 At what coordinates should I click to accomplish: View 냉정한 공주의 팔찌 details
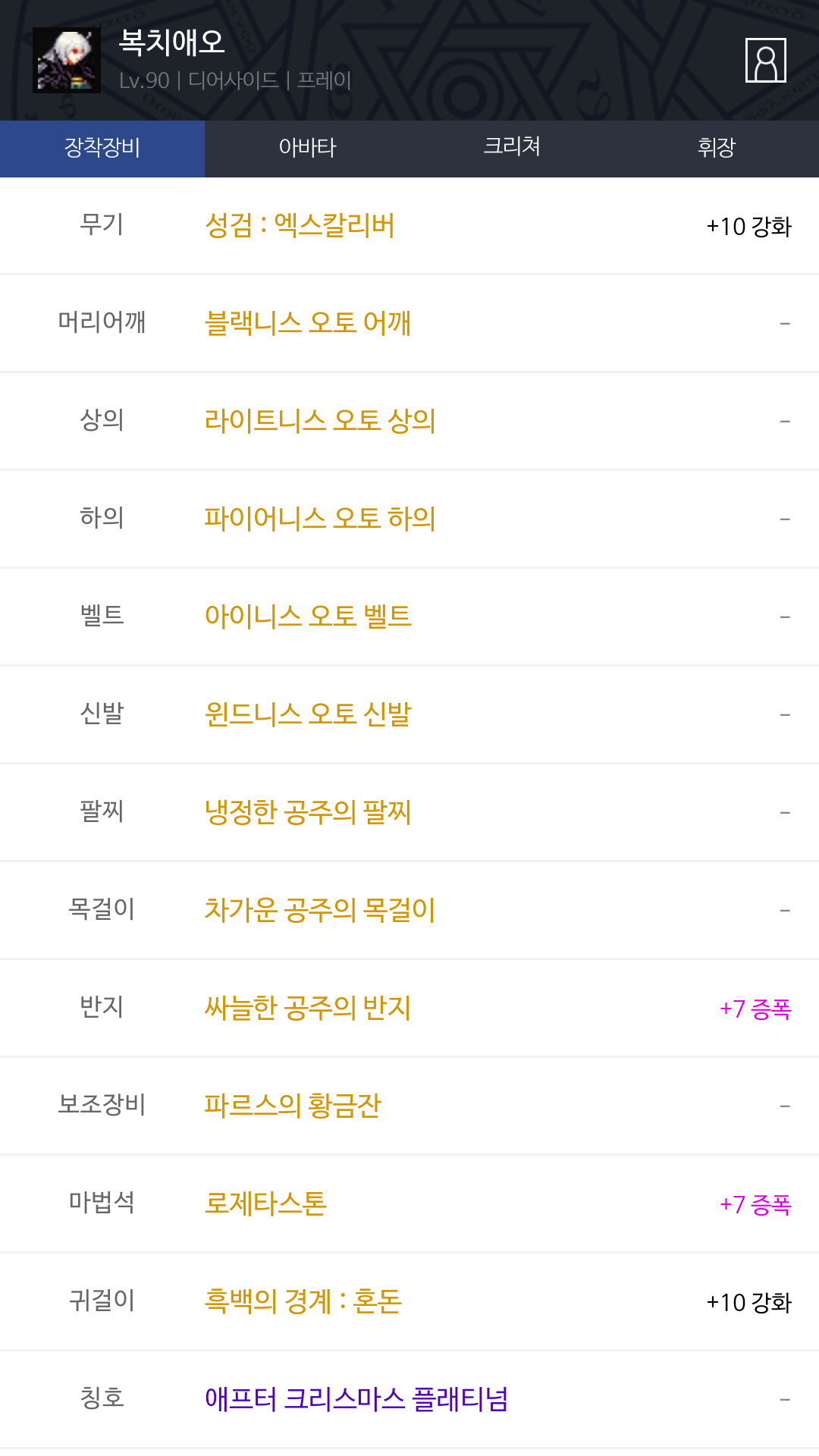[x=308, y=812]
